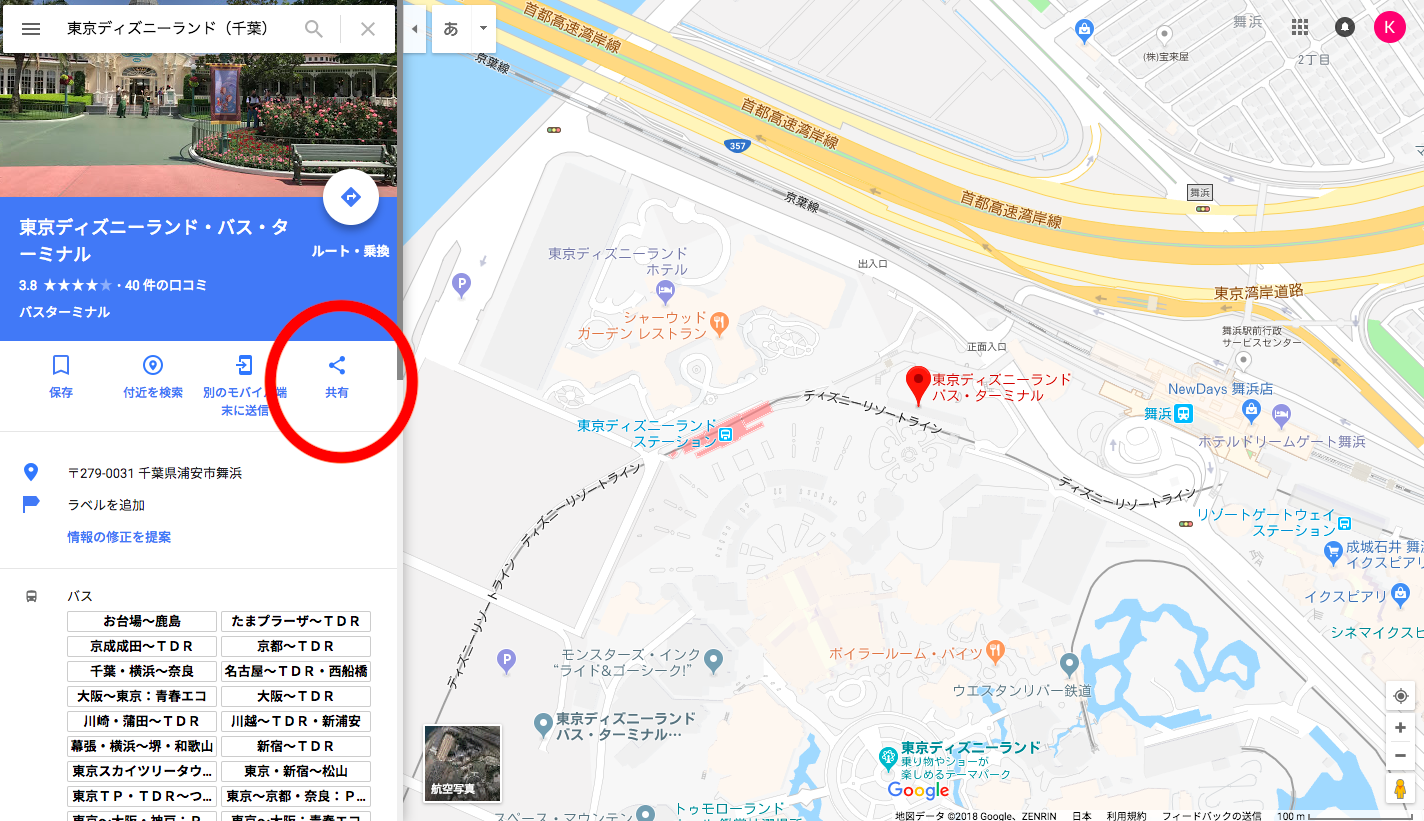Zoom out the map with minus
The image size is (1424, 821).
pyautogui.click(x=1401, y=755)
